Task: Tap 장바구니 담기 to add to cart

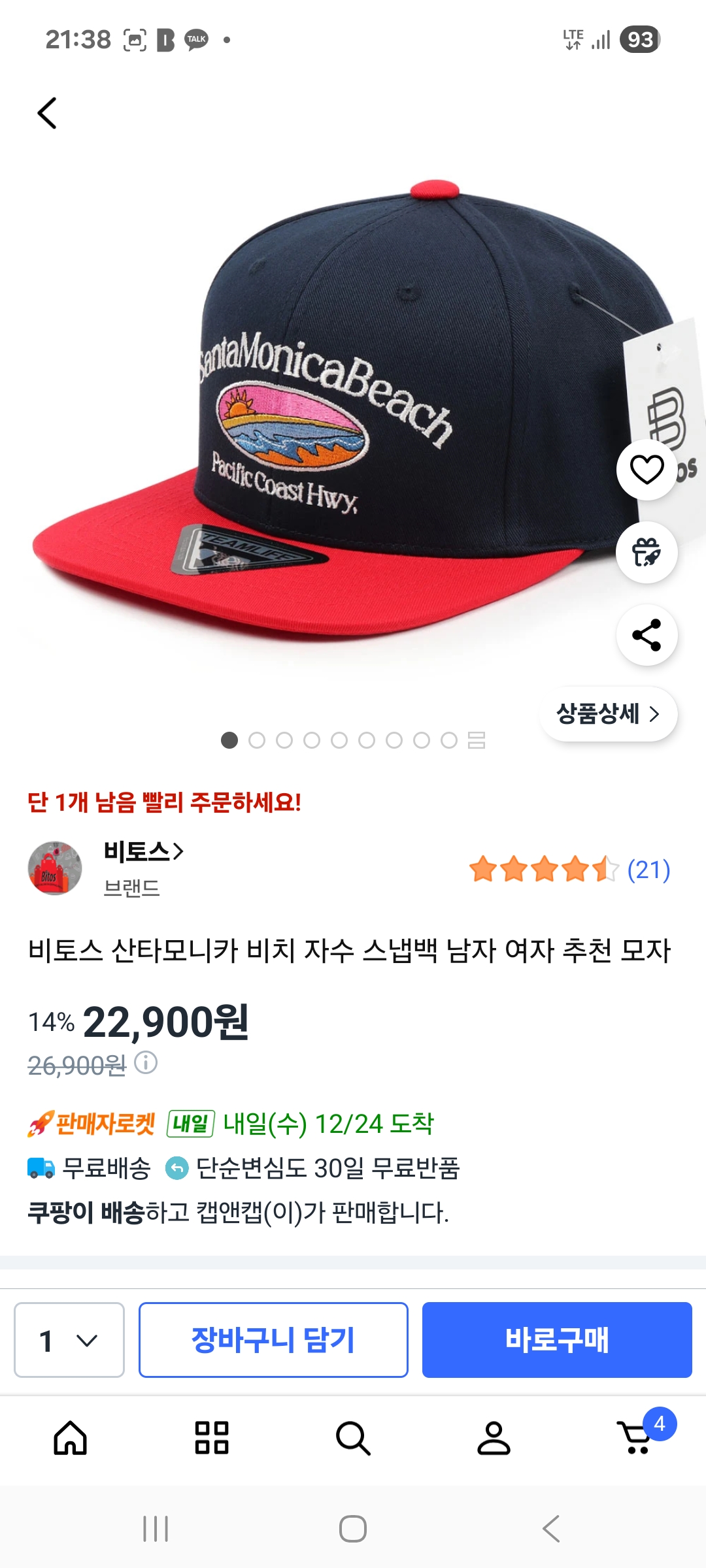Action: 273,1340
